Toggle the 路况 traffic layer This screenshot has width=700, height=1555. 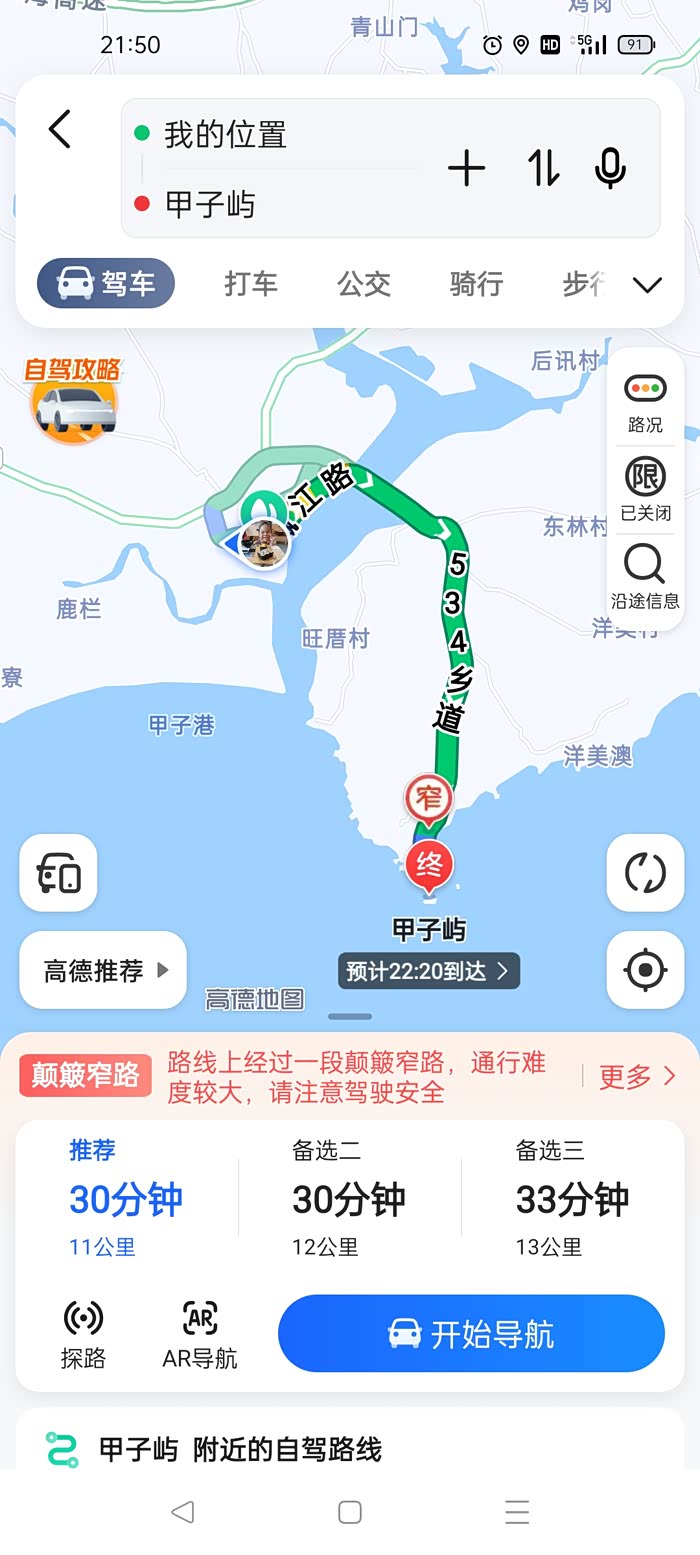pyautogui.click(x=645, y=402)
